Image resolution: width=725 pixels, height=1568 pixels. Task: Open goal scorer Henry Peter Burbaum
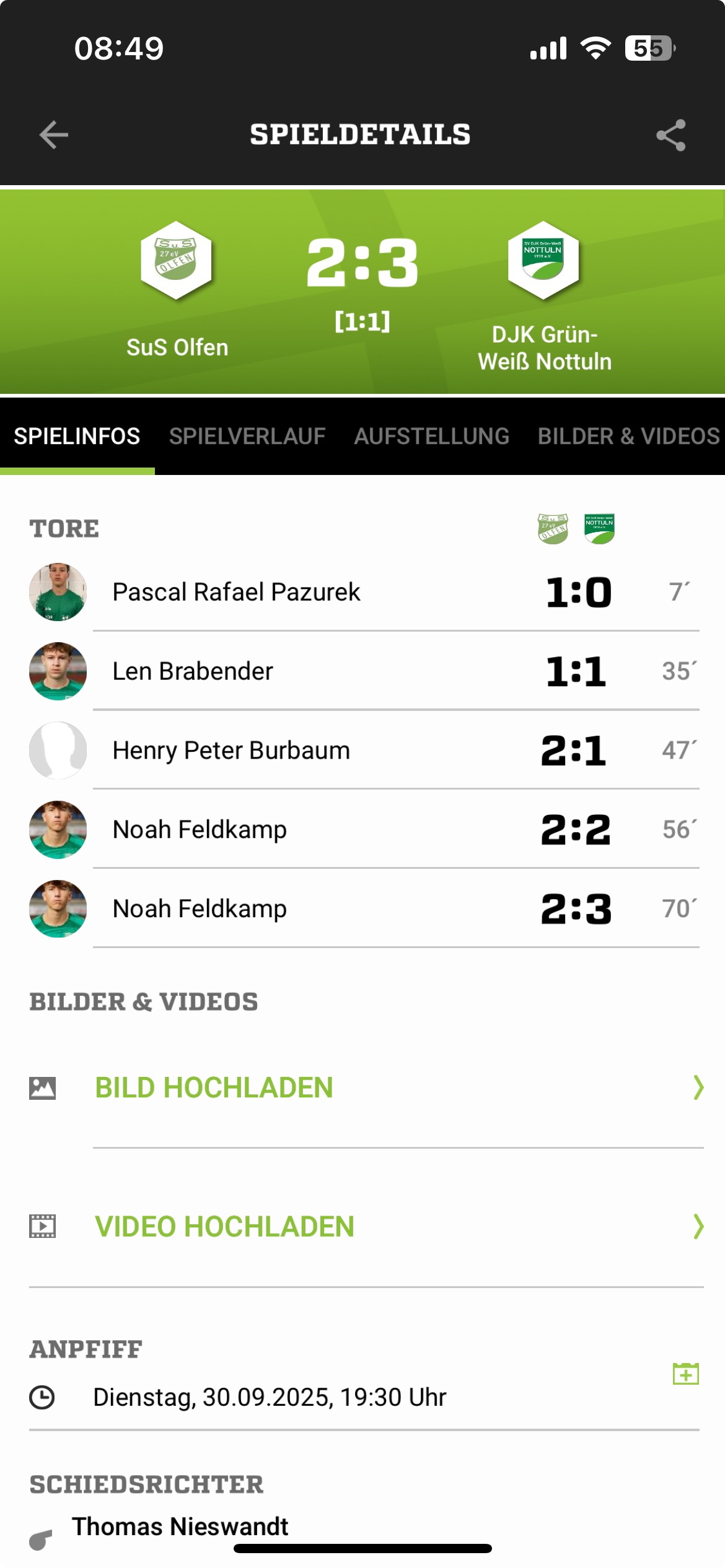pyautogui.click(x=231, y=751)
